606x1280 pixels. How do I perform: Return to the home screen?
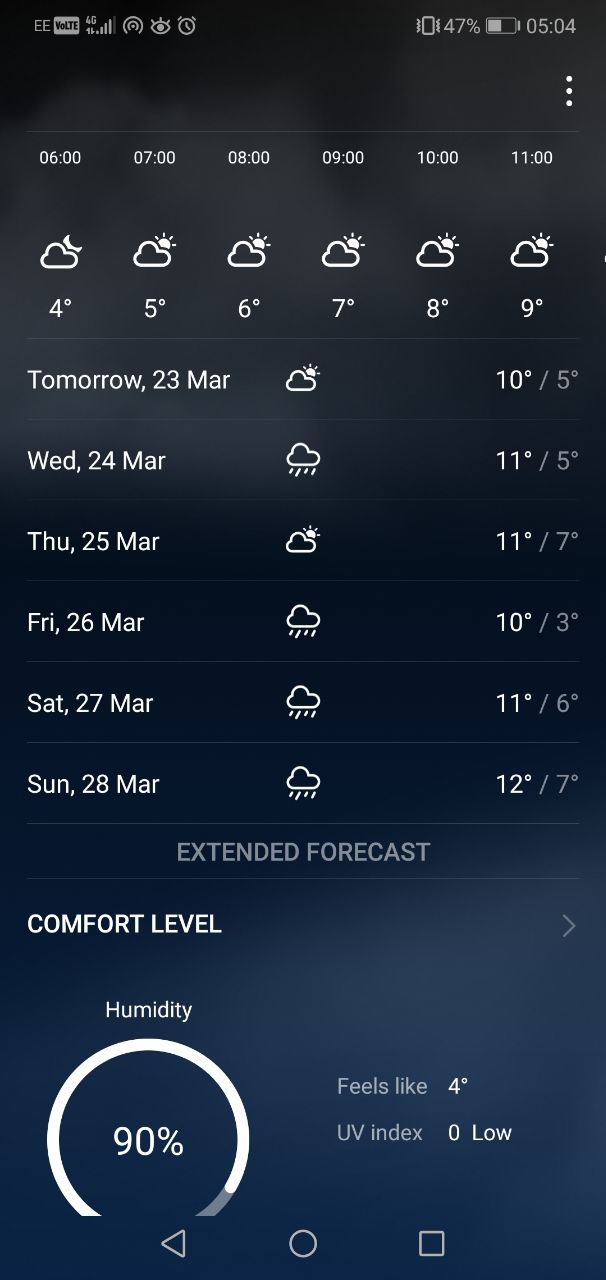coord(303,1243)
